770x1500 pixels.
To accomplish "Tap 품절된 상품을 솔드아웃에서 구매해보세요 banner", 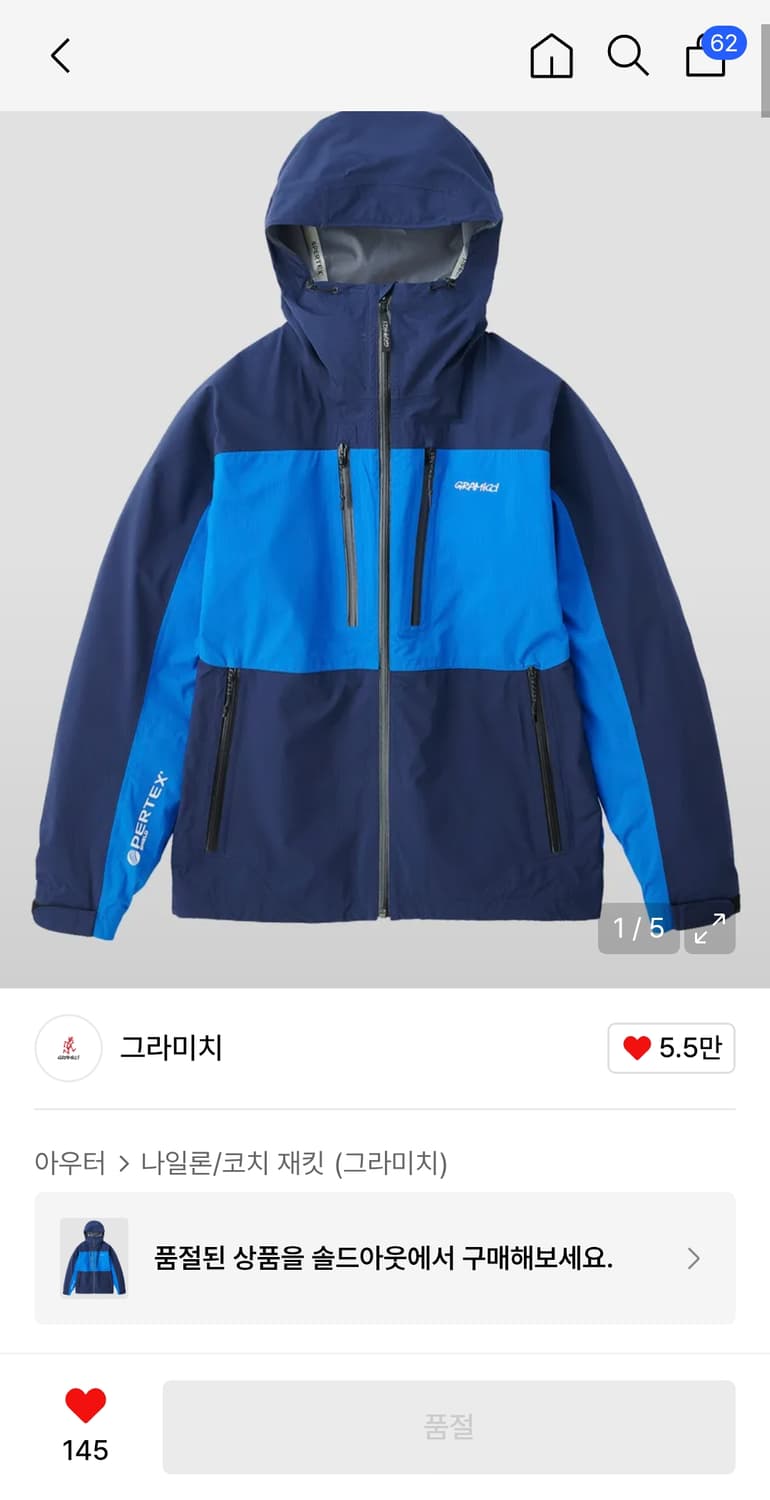I will [x=385, y=1258].
